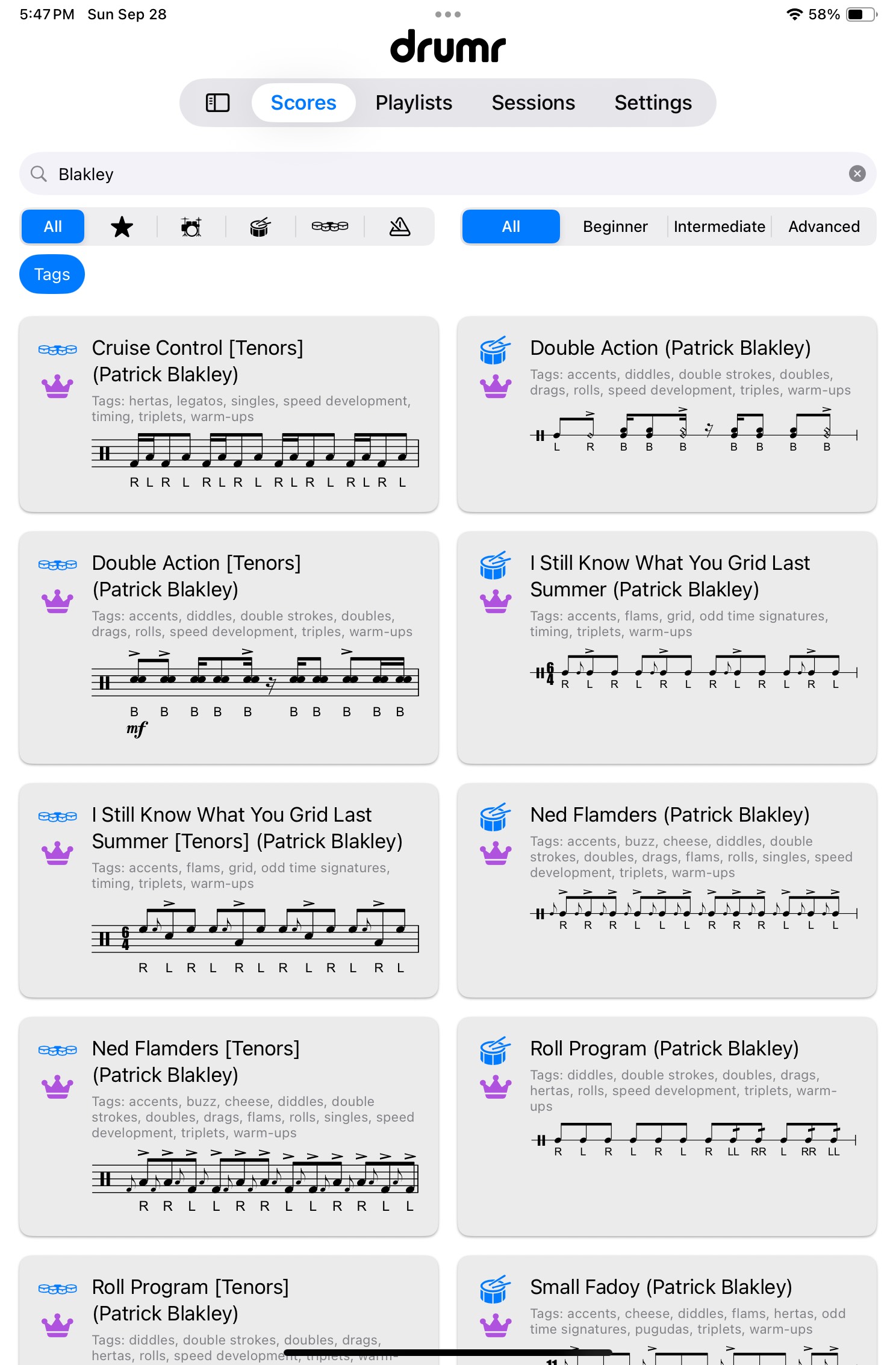
Task: Filter by tenor drums instrument
Action: (330, 227)
